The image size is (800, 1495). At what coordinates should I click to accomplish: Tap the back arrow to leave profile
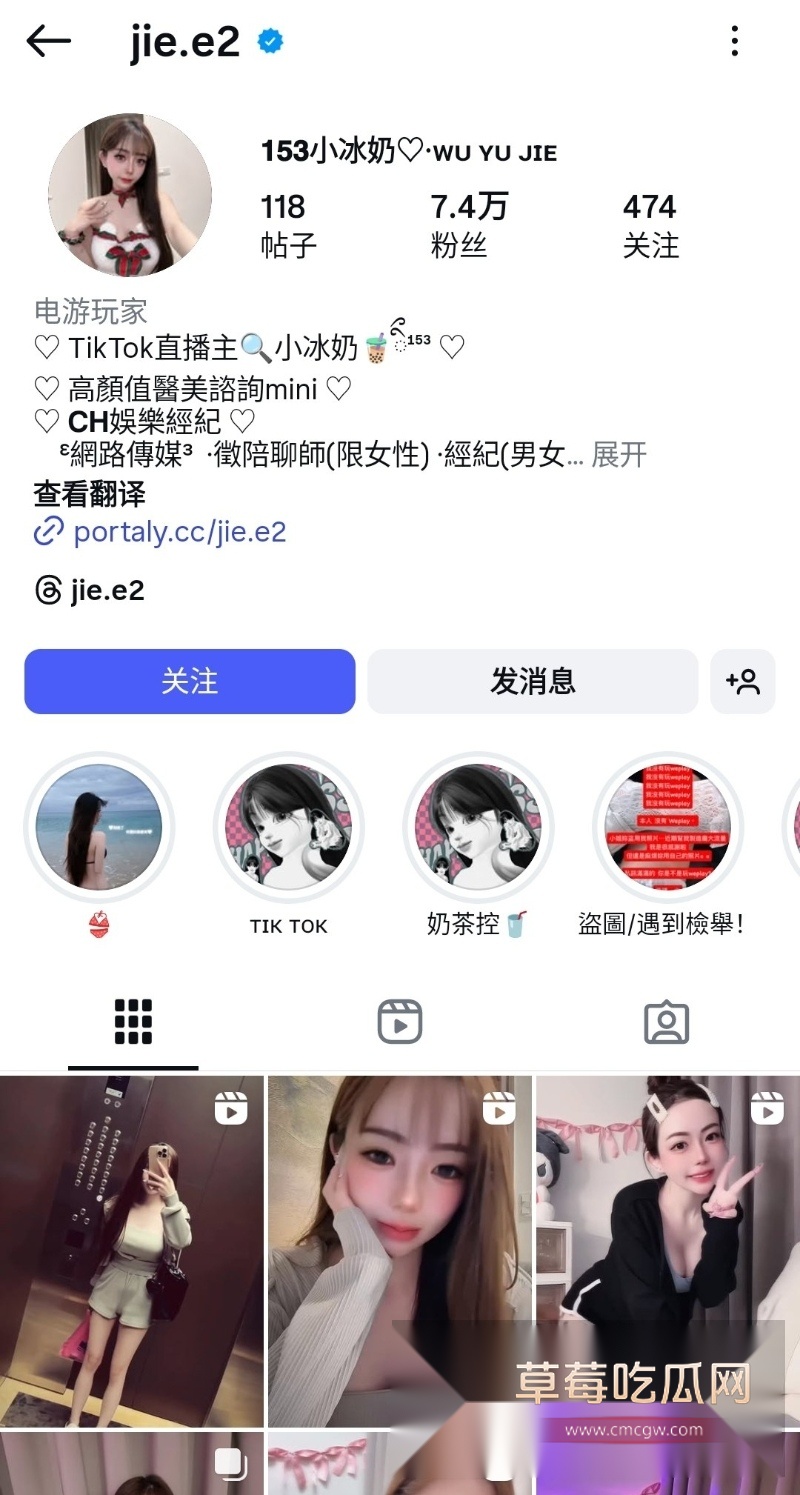pos(48,41)
